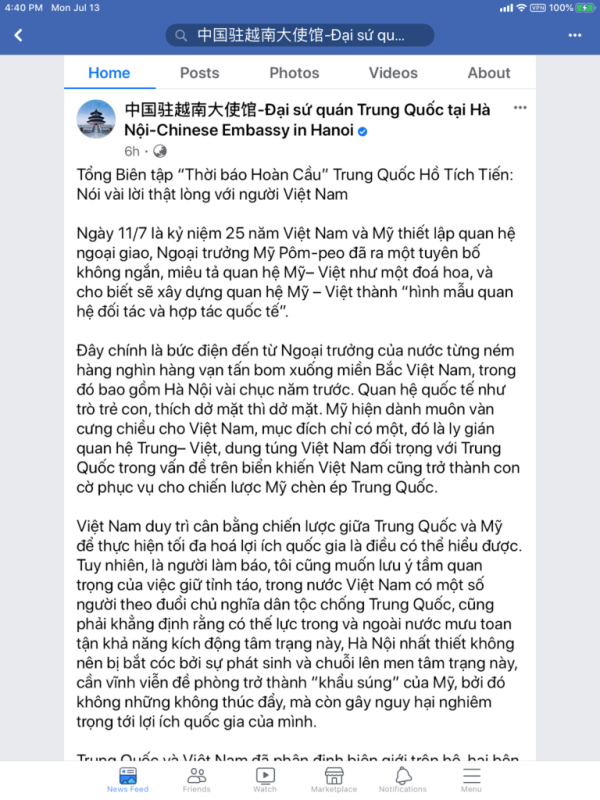Open the About tab

pos(489,73)
